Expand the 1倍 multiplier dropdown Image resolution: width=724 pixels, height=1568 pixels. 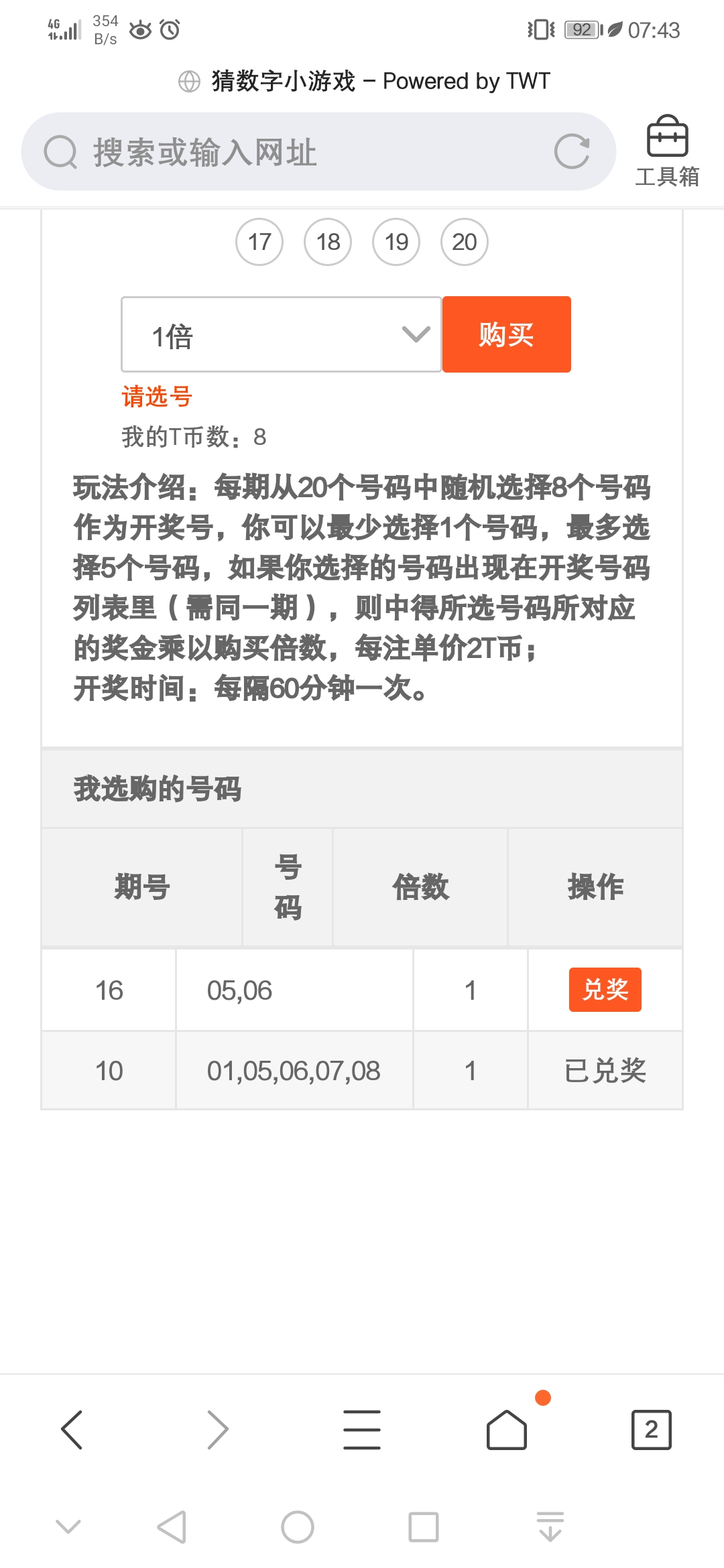(281, 335)
